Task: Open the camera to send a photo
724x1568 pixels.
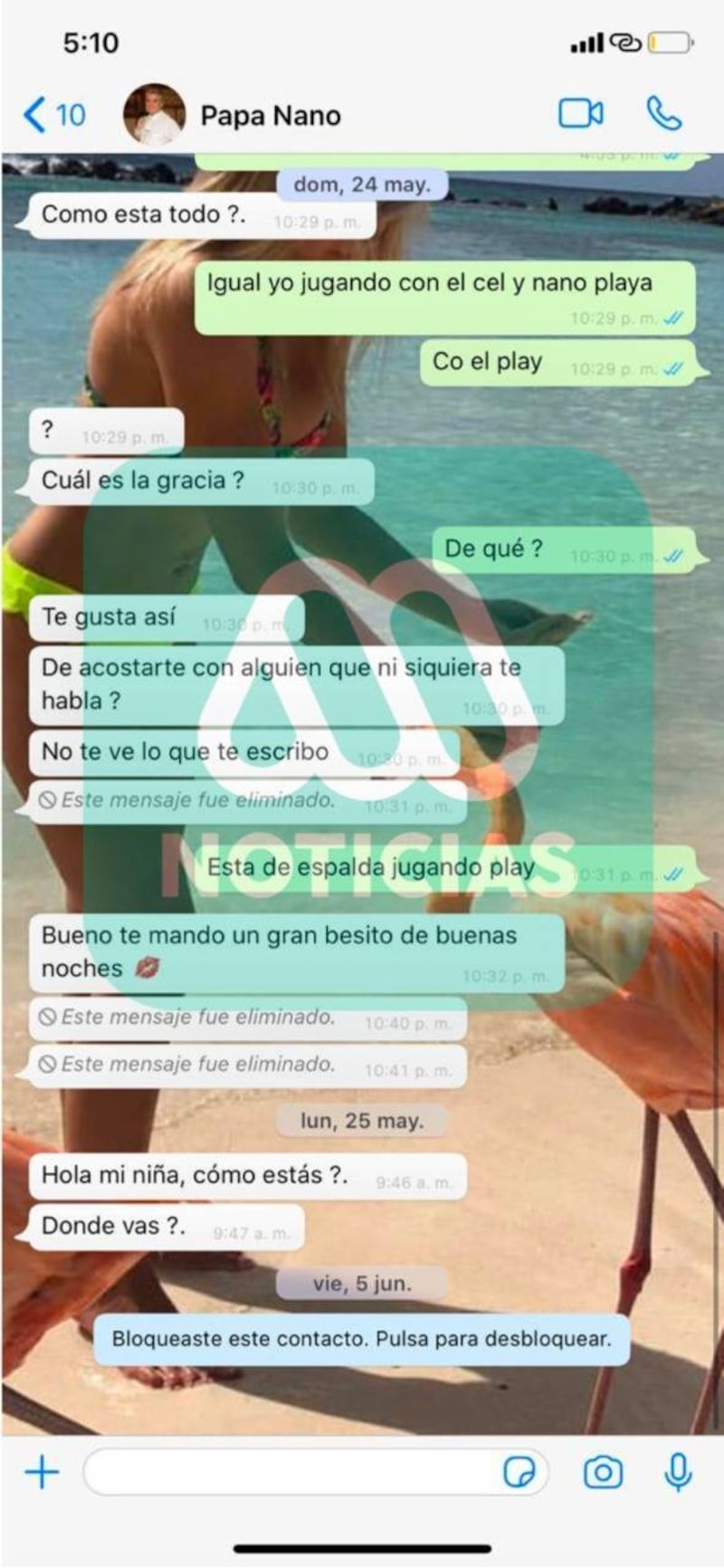Action: pyautogui.click(x=603, y=1473)
